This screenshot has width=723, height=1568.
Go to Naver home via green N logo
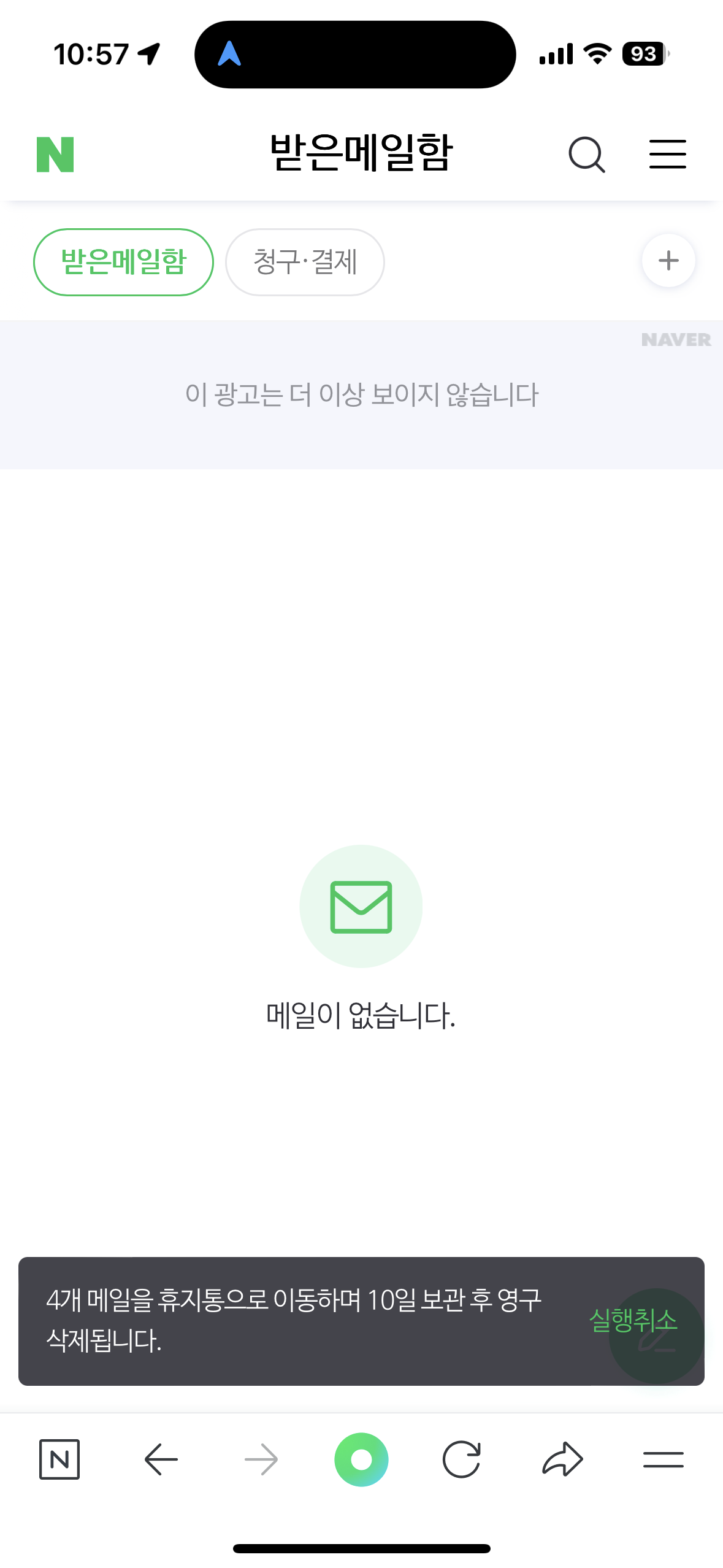55,154
